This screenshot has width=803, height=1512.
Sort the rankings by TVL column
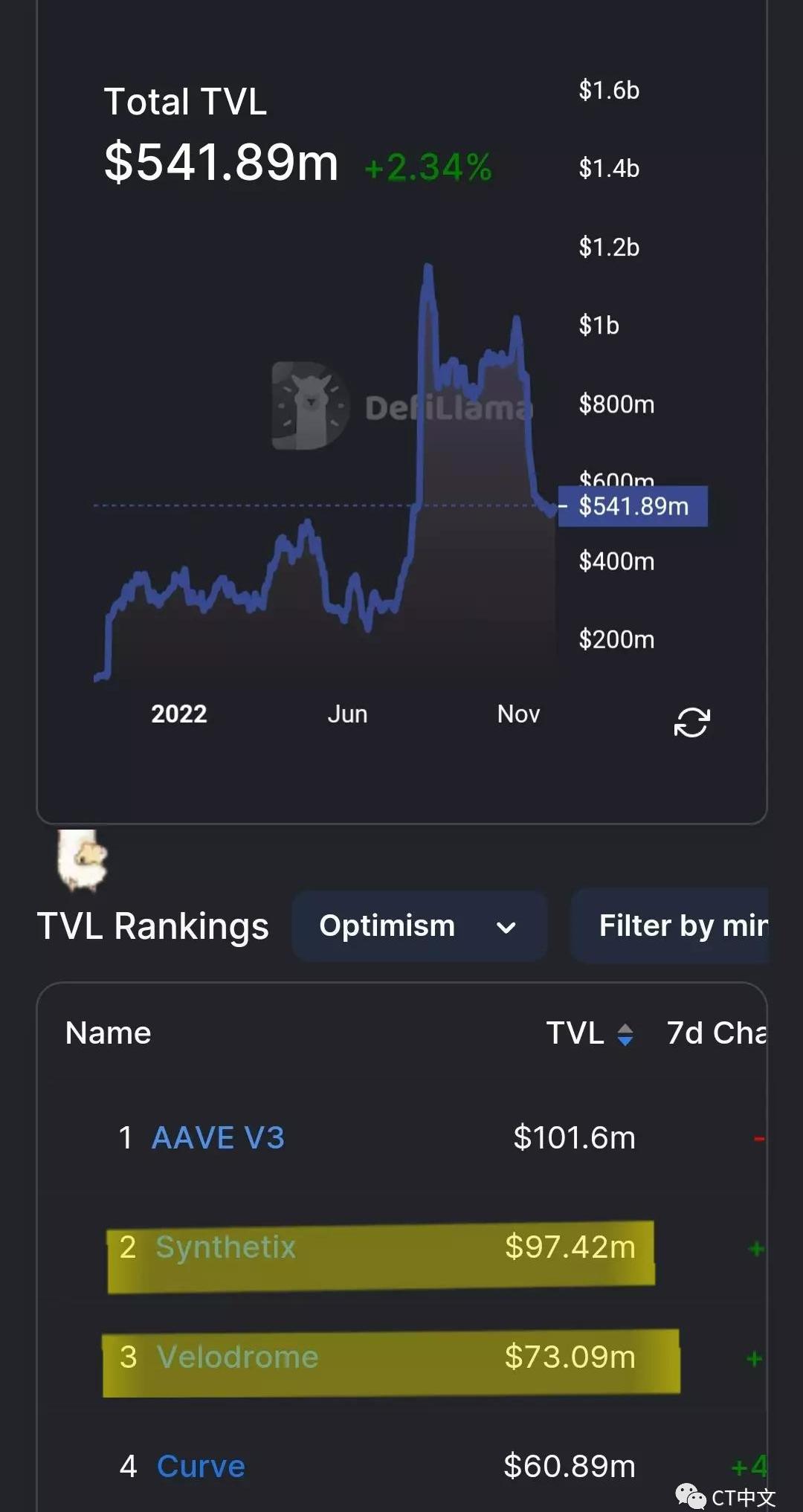coord(590,1033)
